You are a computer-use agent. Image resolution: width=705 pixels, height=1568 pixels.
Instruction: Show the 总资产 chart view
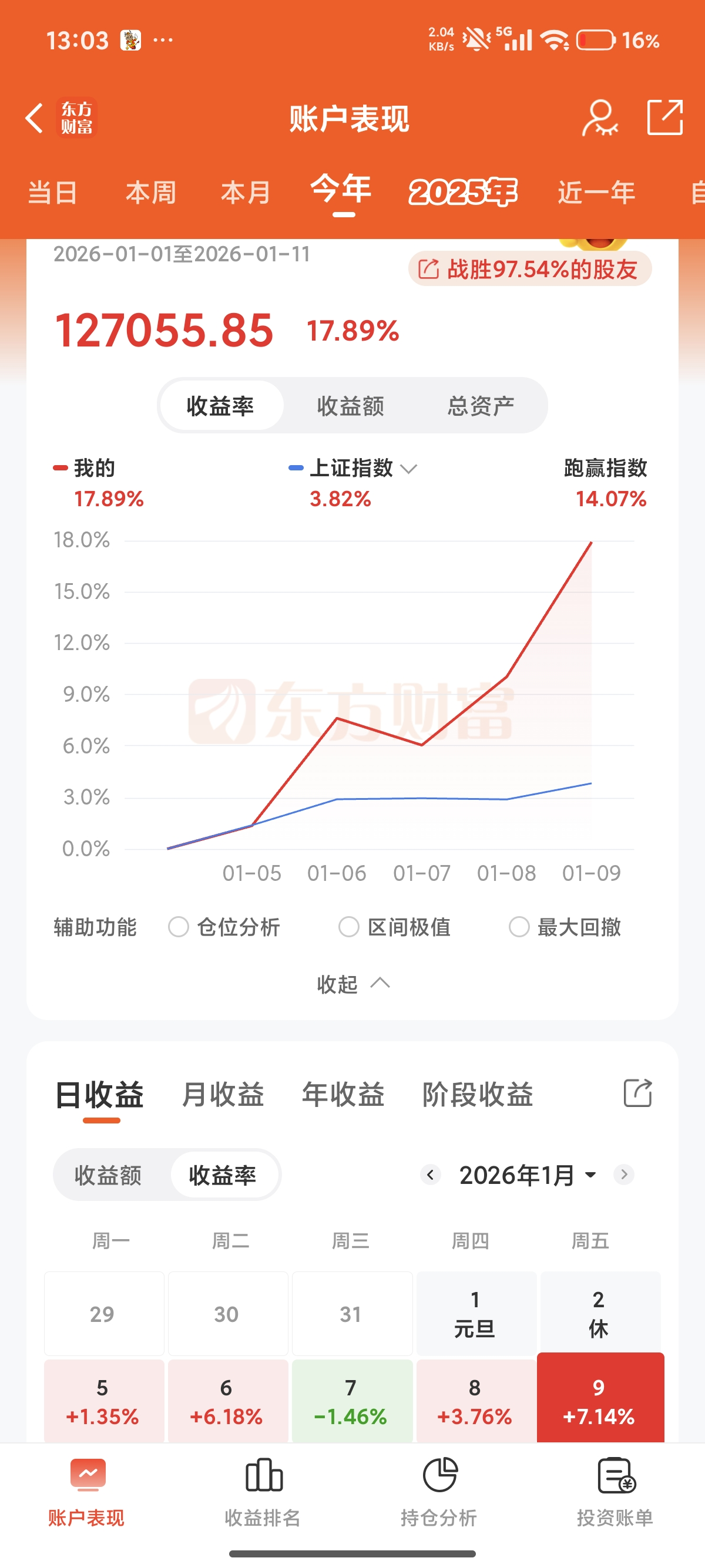point(481,406)
